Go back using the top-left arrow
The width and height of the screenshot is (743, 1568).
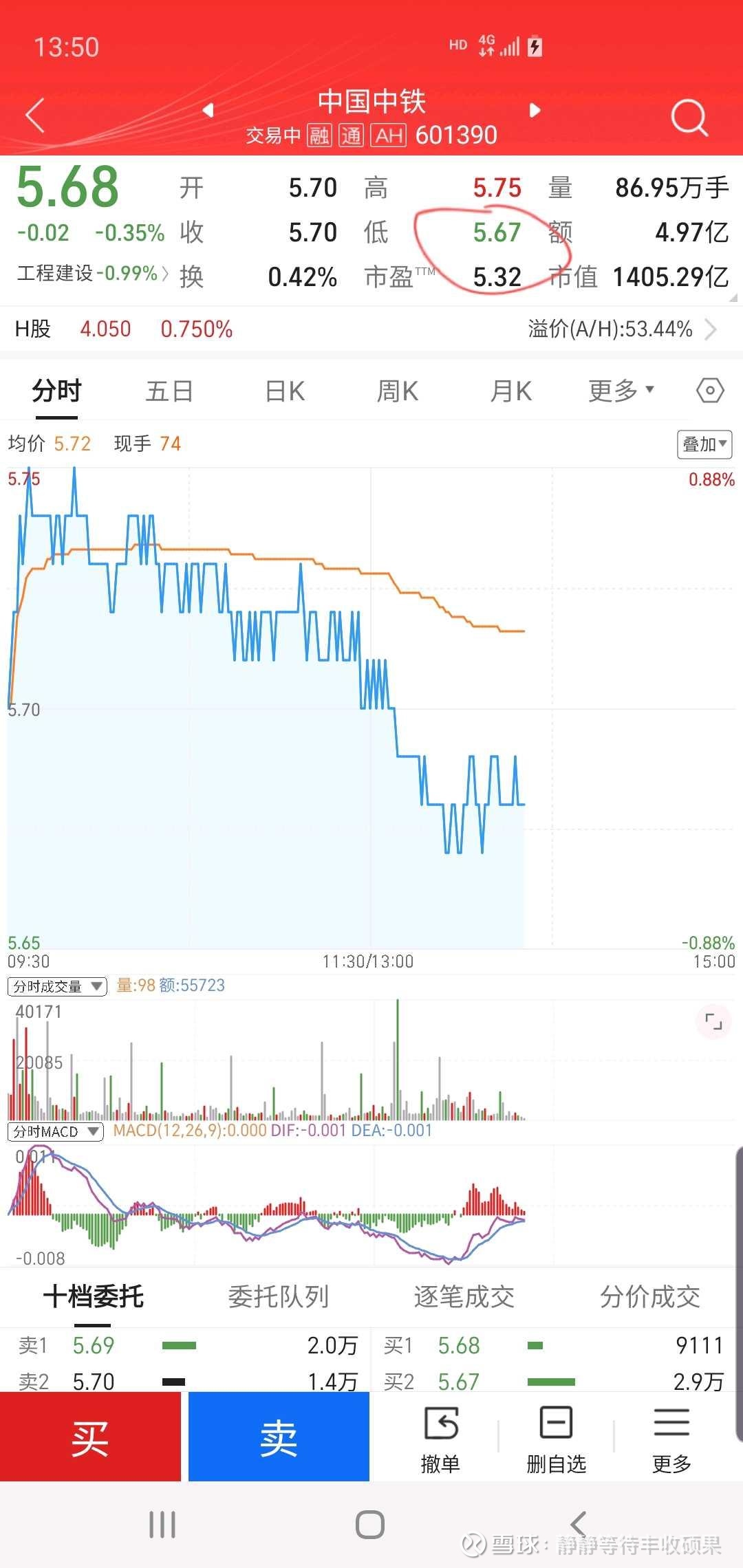(x=35, y=115)
